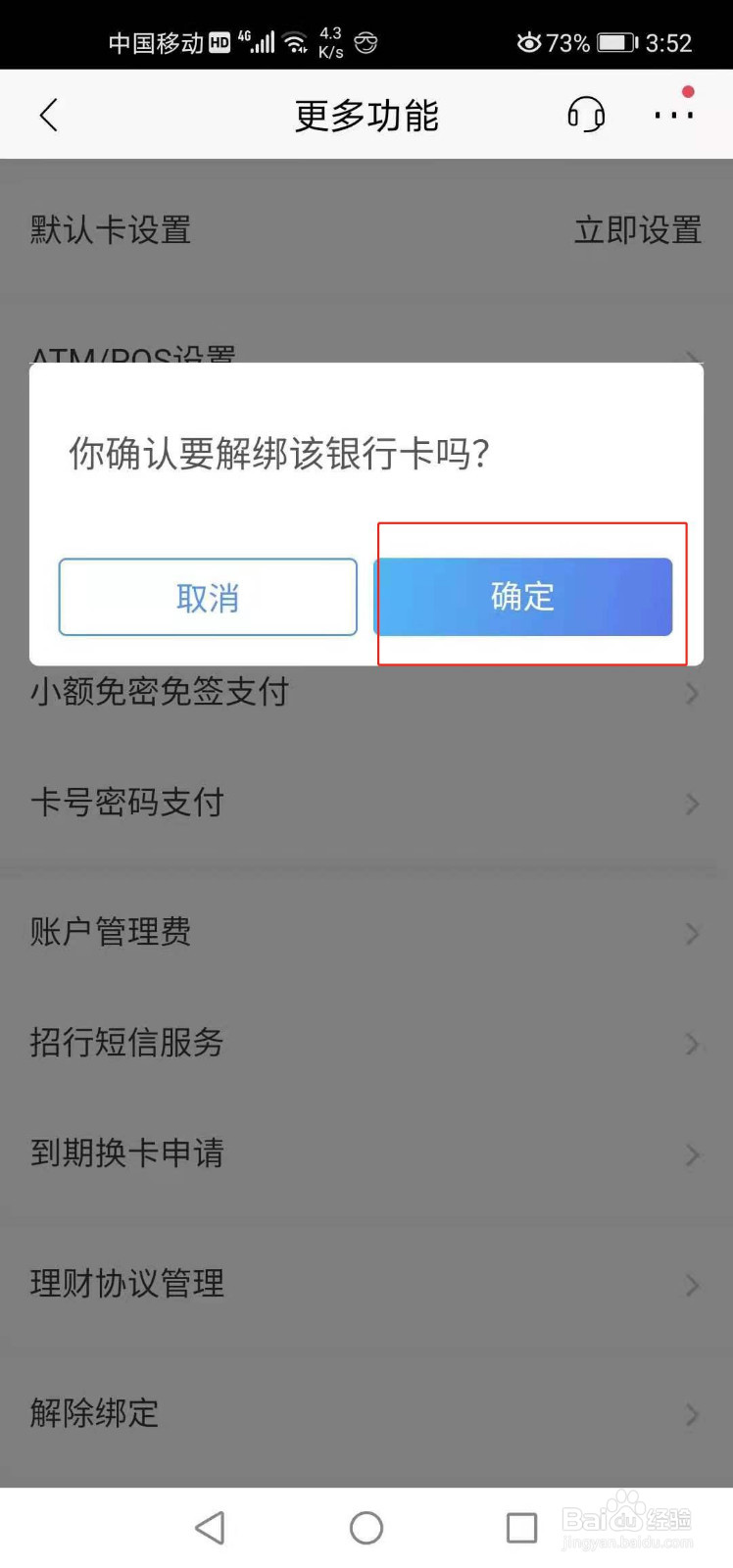Viewport: 733px width, 1568px height.
Task: Tap the 立即设置 link for default card
Action: pos(636,230)
